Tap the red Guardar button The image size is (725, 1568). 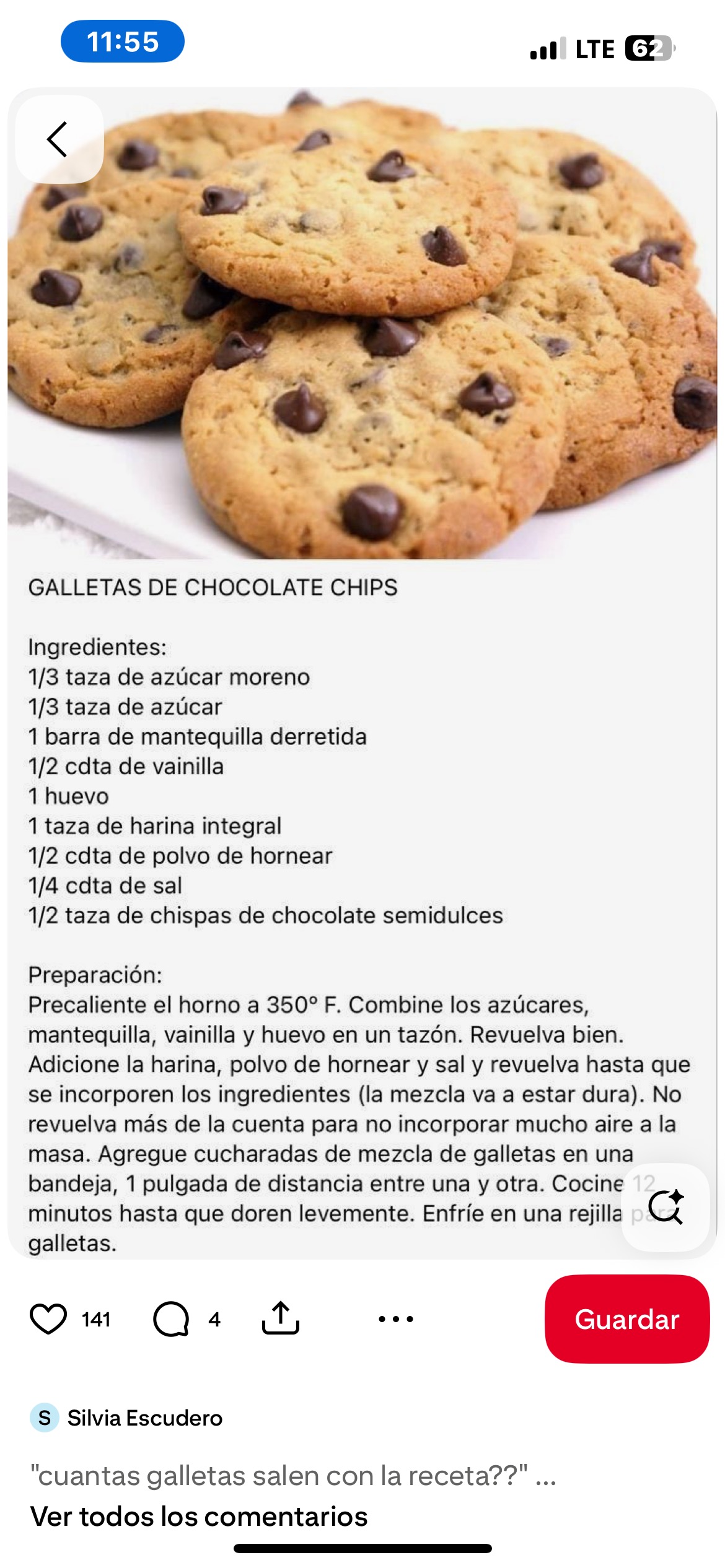pos(626,1319)
